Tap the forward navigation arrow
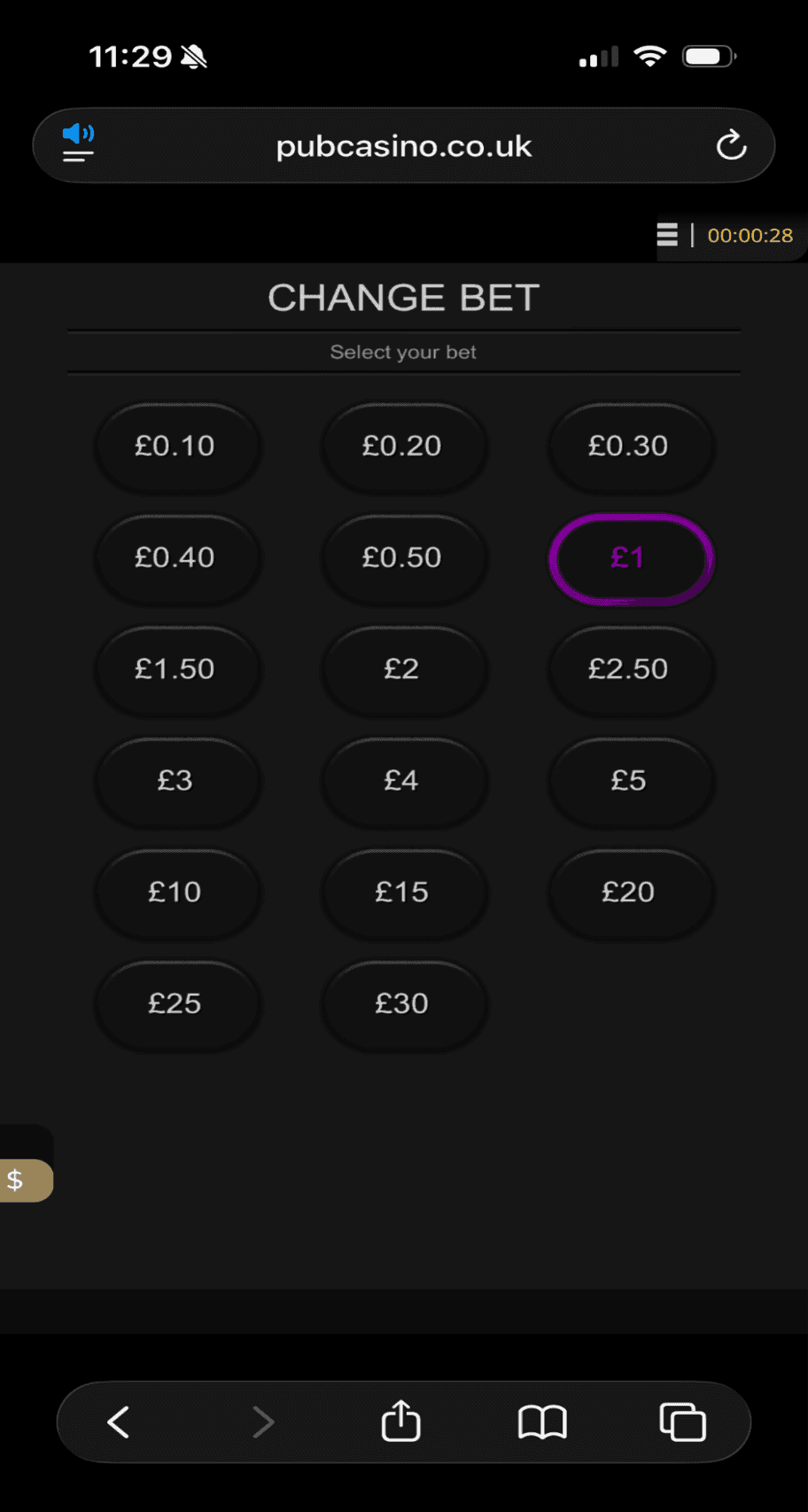The height and width of the screenshot is (1512, 808). point(262,1422)
